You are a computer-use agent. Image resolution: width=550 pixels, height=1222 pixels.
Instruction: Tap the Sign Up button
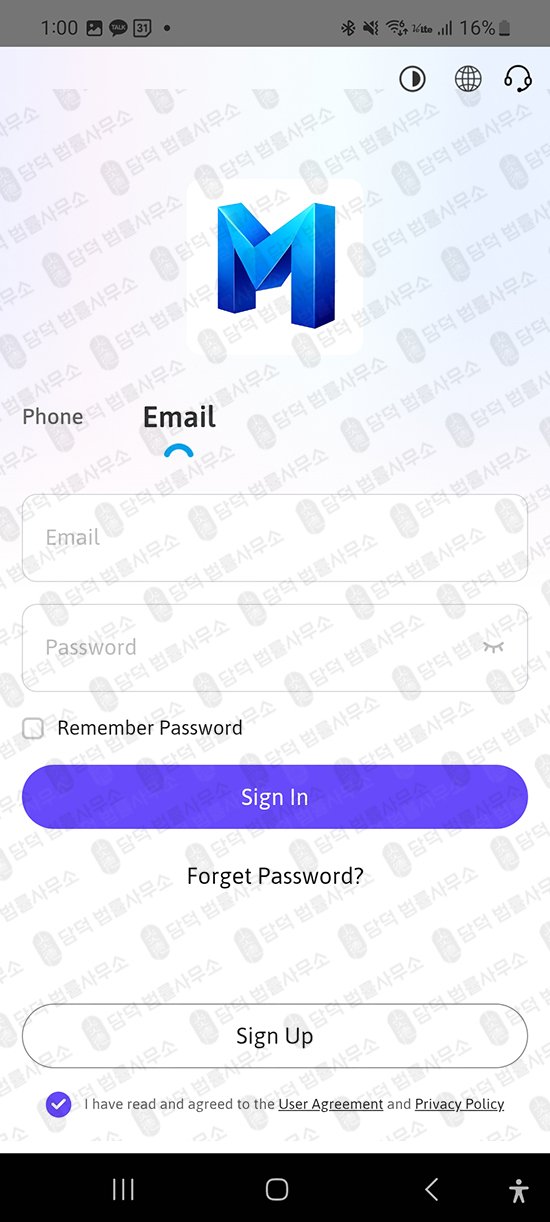point(275,1036)
